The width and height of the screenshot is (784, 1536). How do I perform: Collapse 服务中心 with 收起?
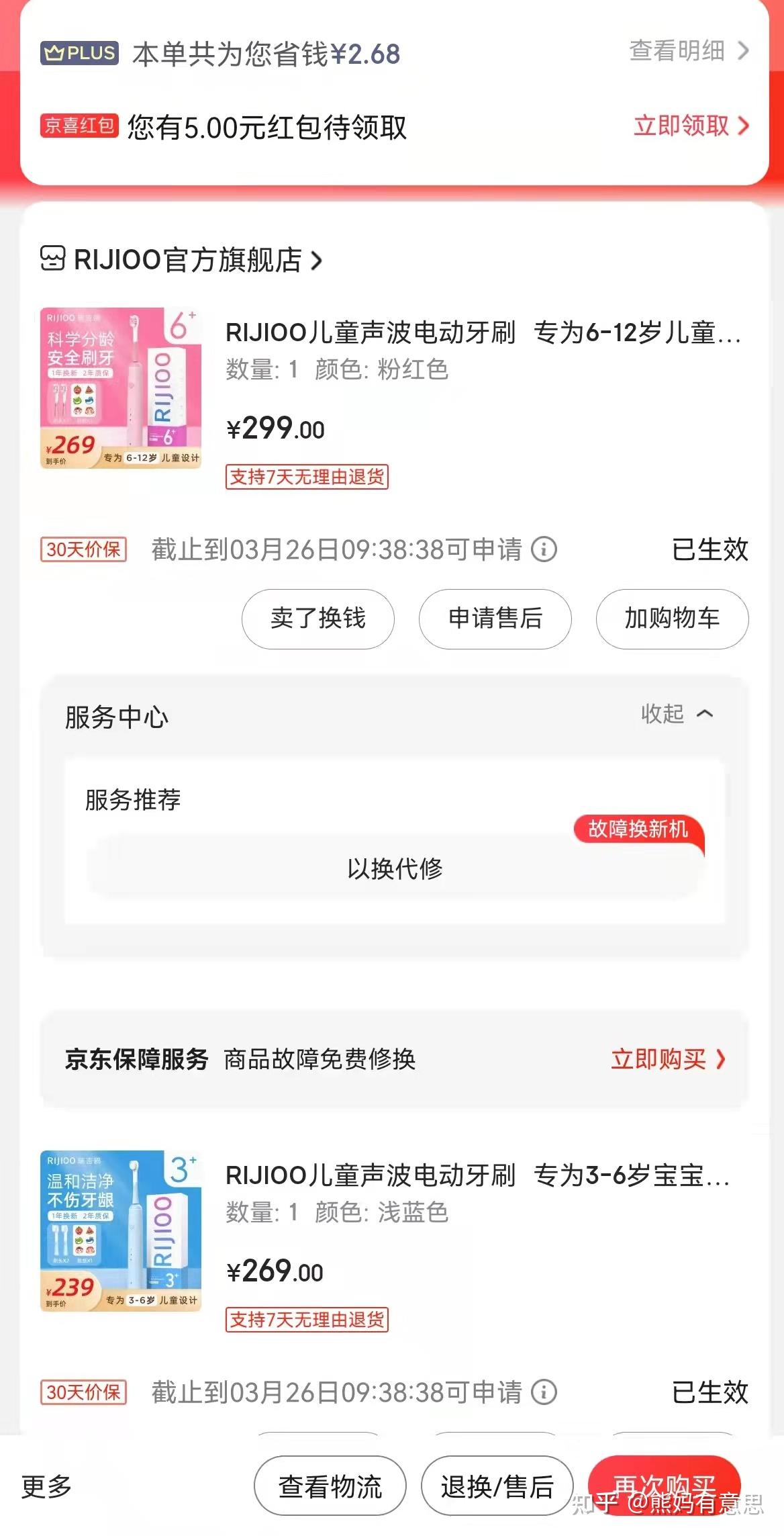tap(677, 714)
